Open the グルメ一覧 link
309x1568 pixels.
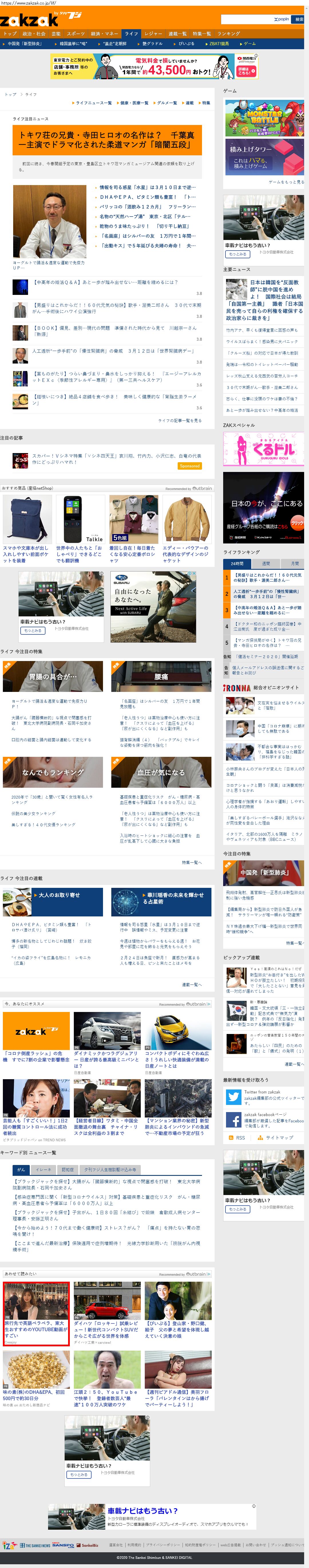click(166, 103)
